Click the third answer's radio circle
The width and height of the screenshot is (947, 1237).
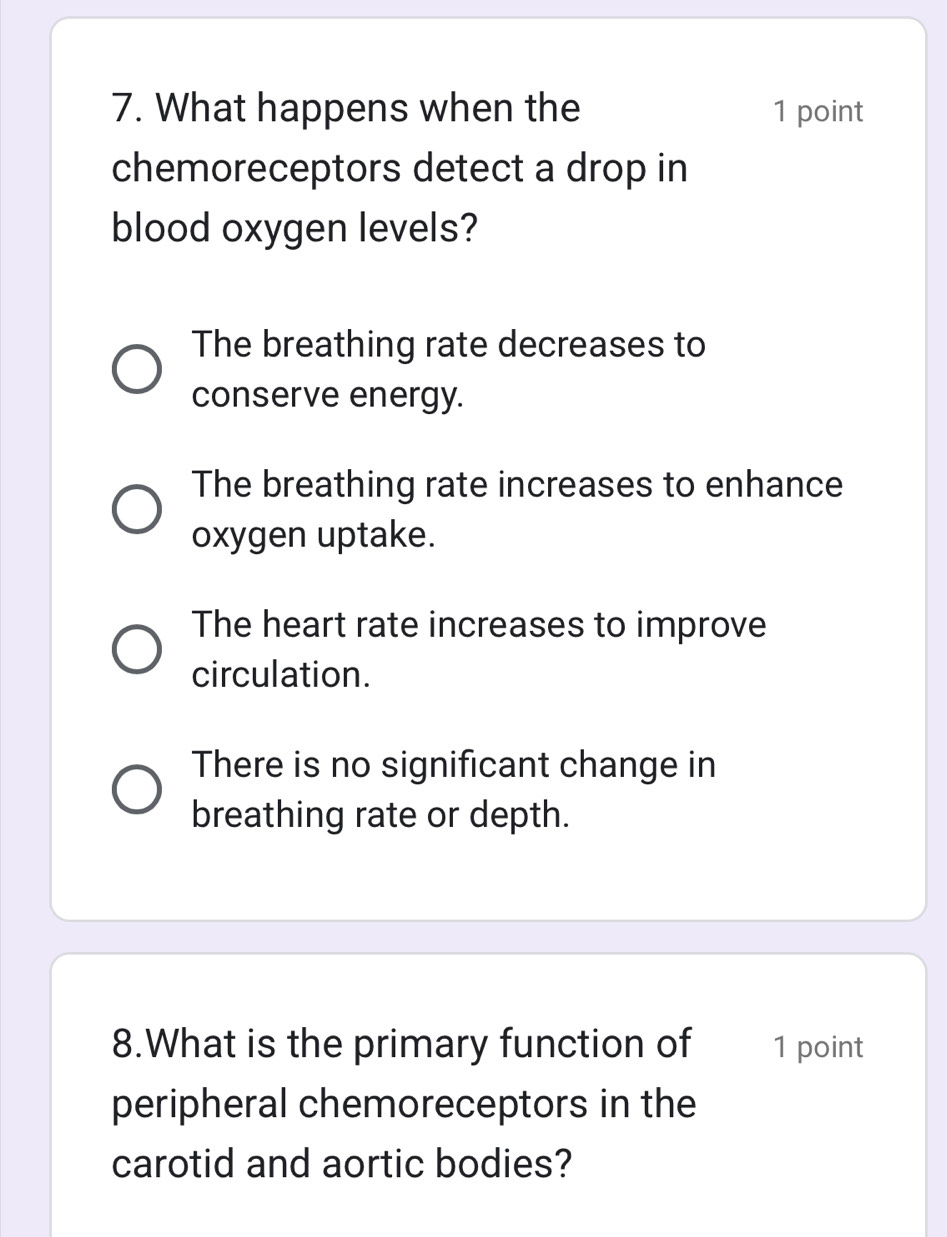pyautogui.click(x=136, y=648)
